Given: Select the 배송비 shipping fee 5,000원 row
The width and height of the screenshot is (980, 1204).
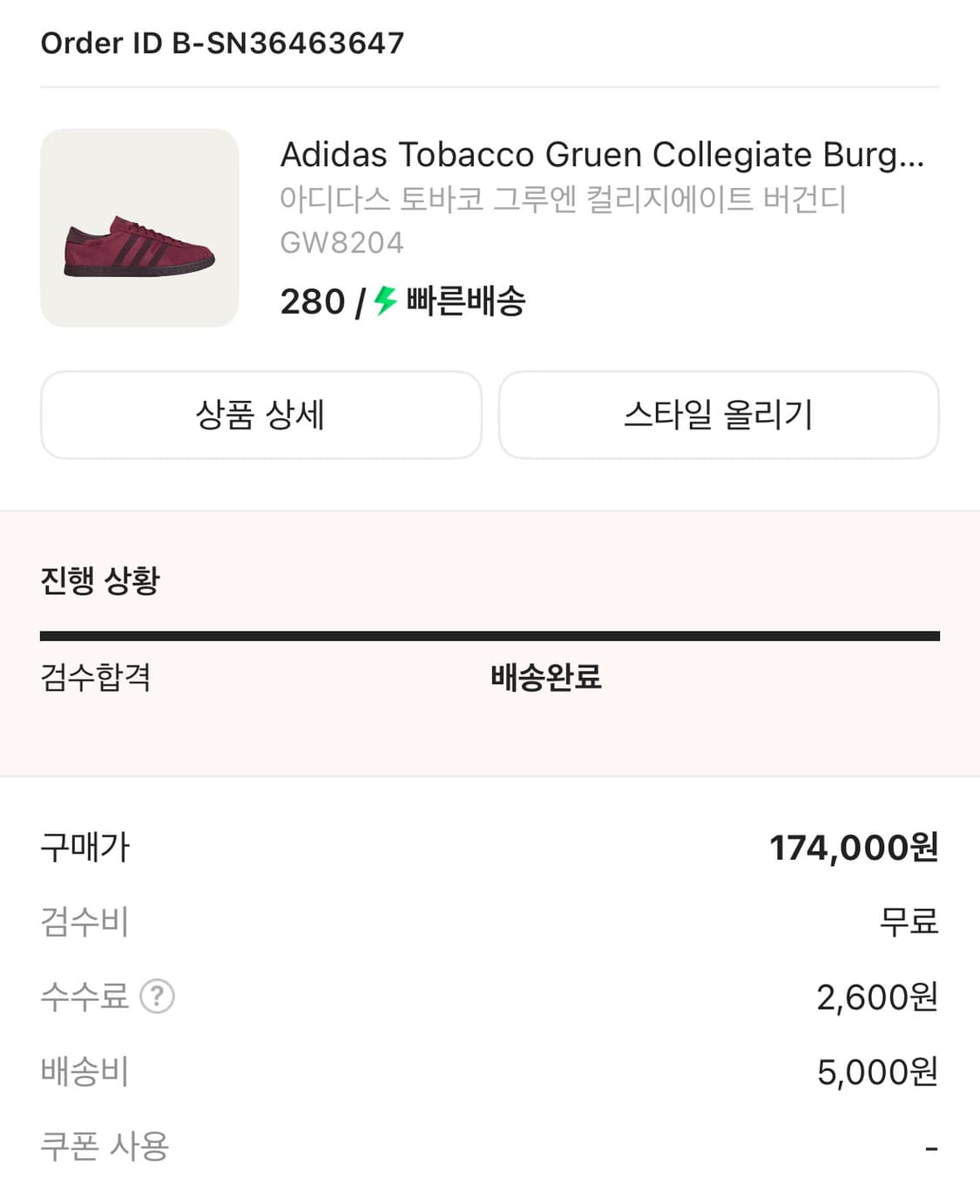Looking at the screenshot, I should 877,1072.
